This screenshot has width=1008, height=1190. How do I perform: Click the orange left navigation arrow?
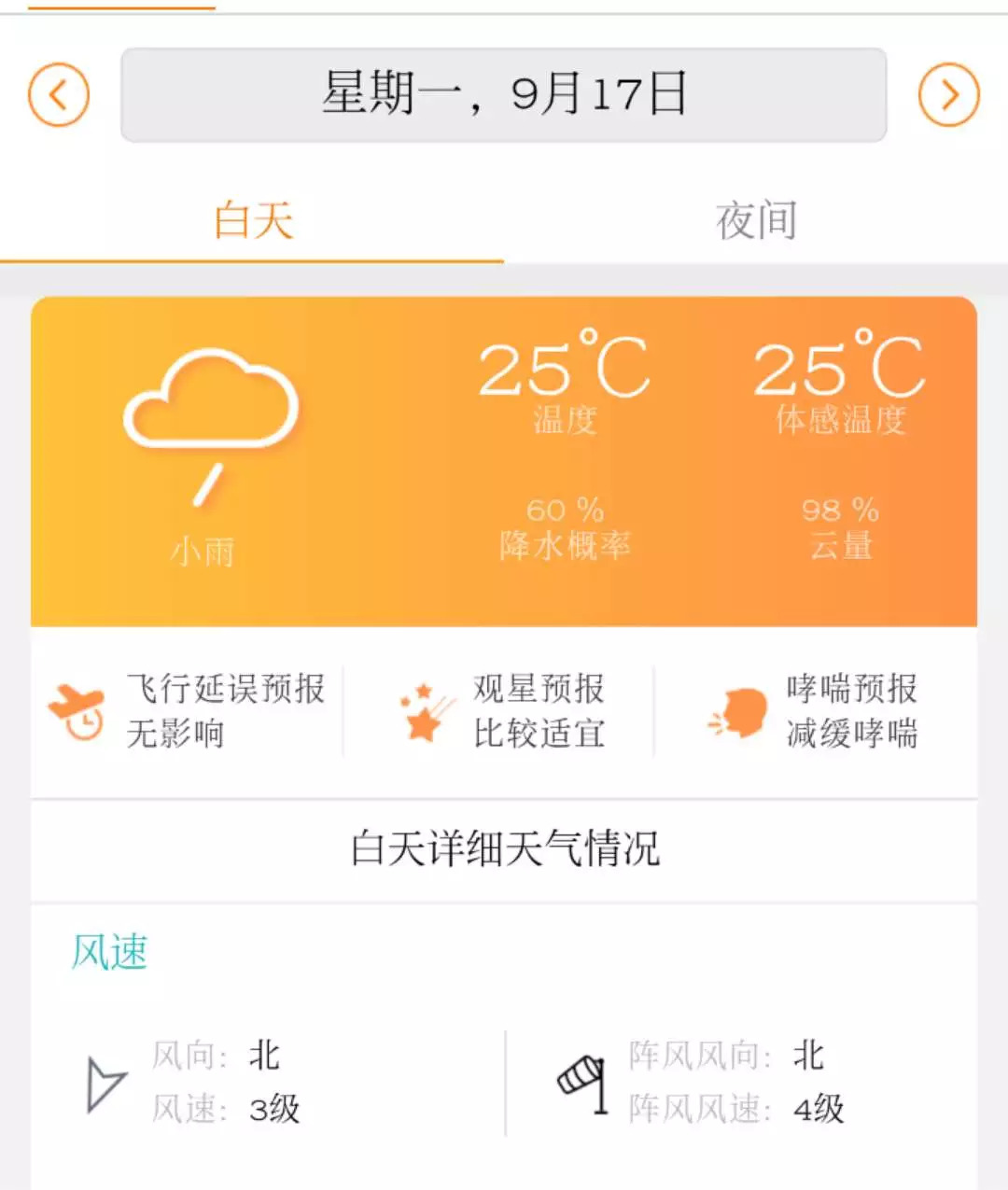(x=59, y=94)
